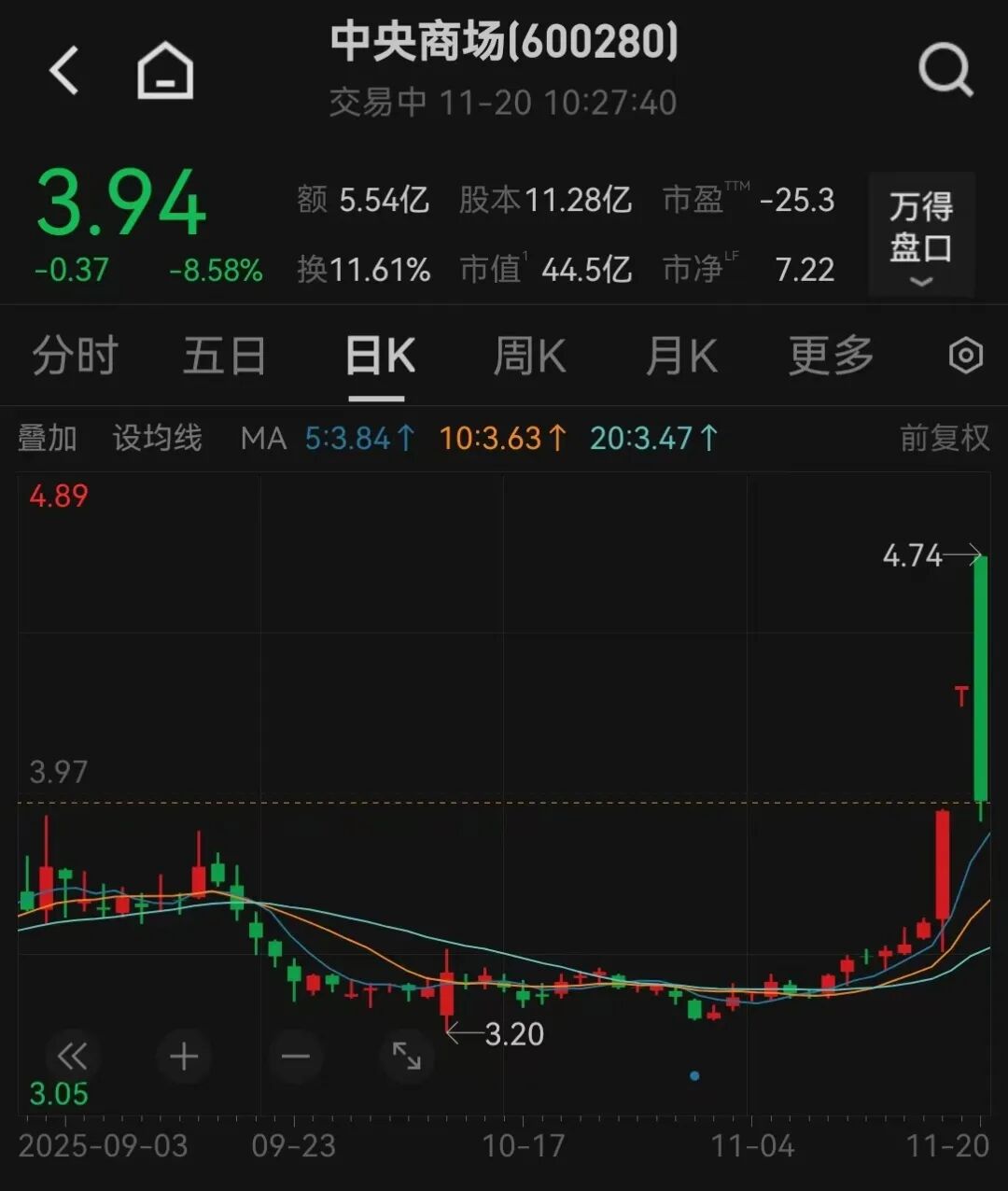Viewport: 1008px width, 1191px height.
Task: Open chart settings hexagon icon
Action: 965,356
